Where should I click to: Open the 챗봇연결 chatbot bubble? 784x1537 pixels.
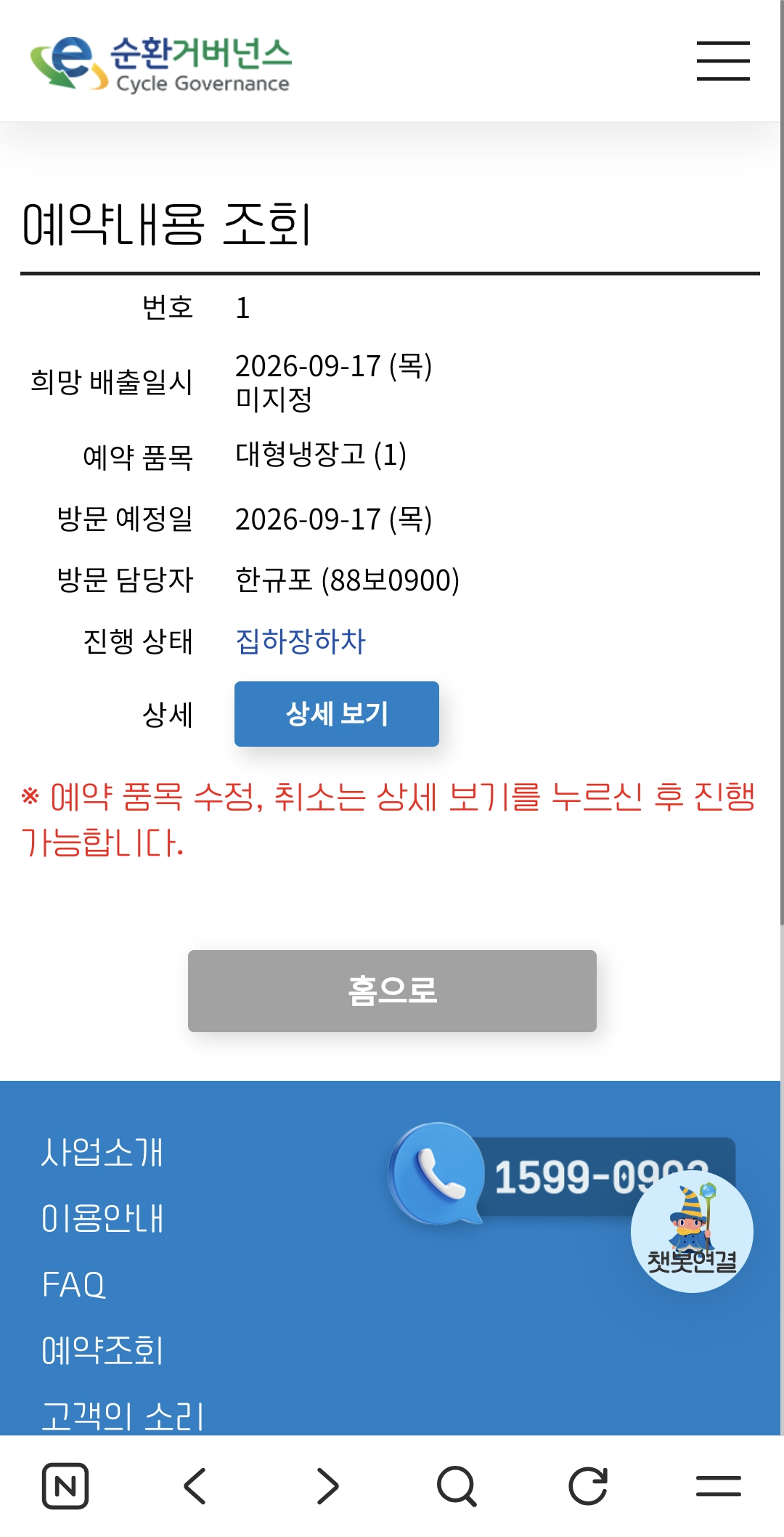coord(692,1231)
